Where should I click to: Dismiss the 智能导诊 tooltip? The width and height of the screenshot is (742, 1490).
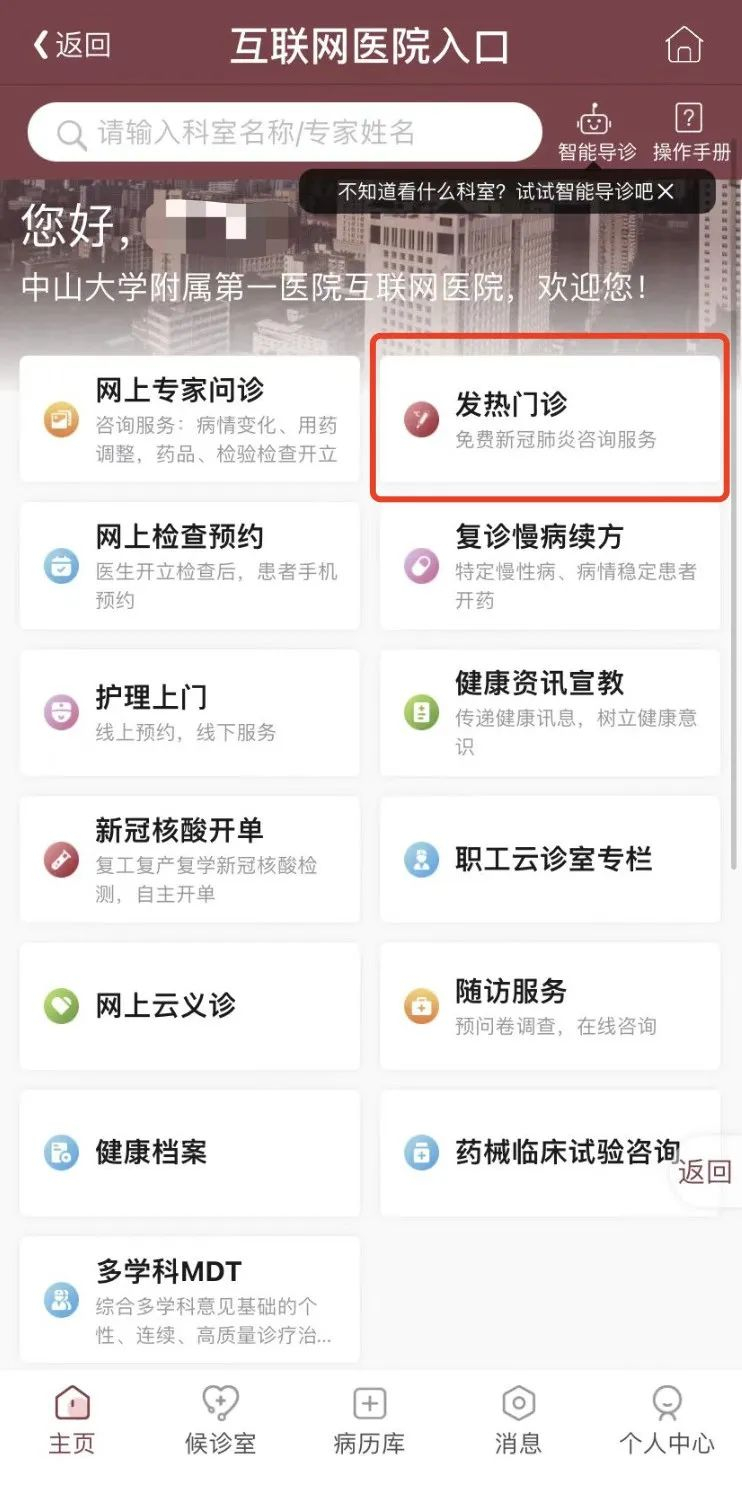[x=665, y=191]
